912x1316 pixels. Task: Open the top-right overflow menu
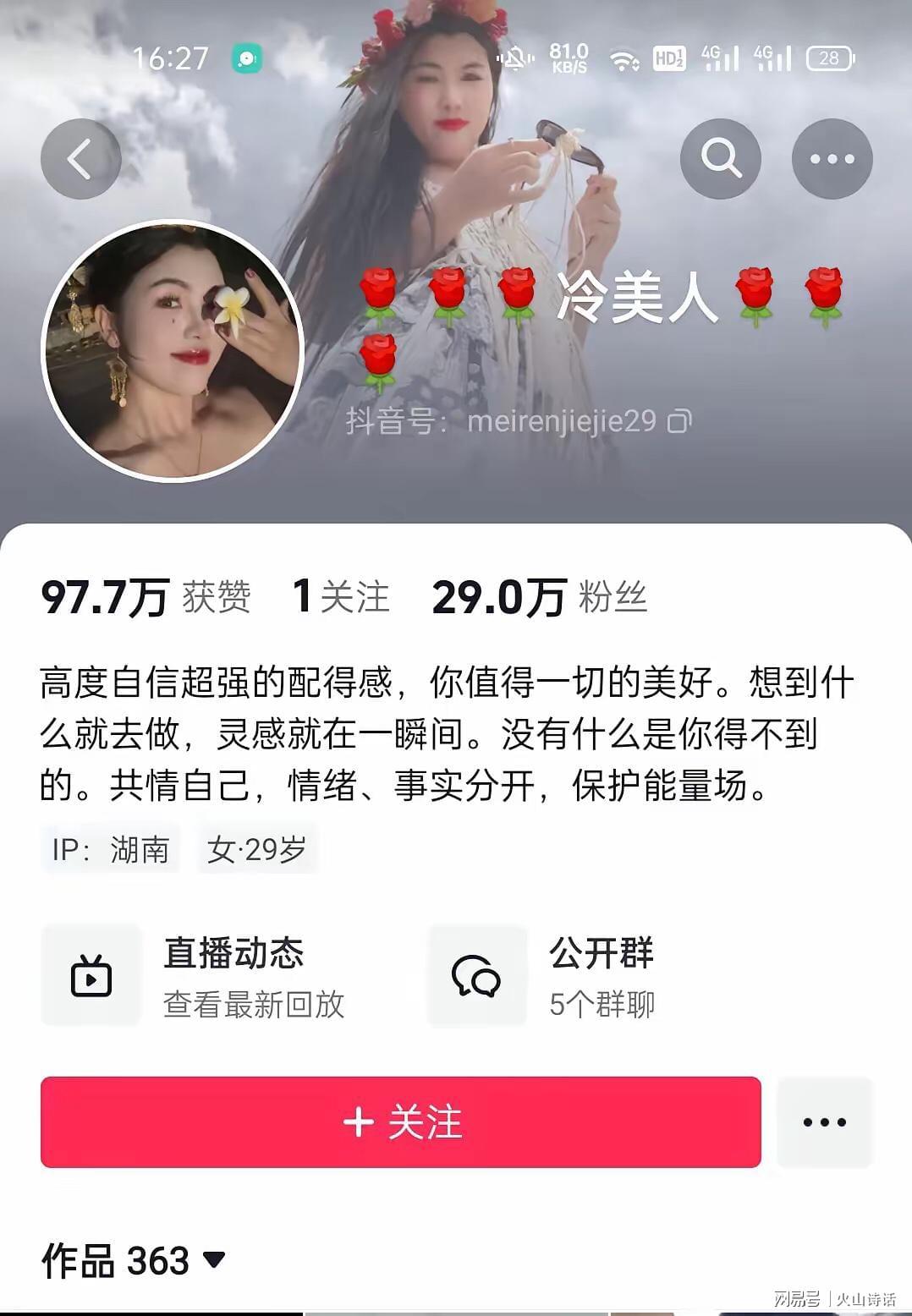pos(832,159)
